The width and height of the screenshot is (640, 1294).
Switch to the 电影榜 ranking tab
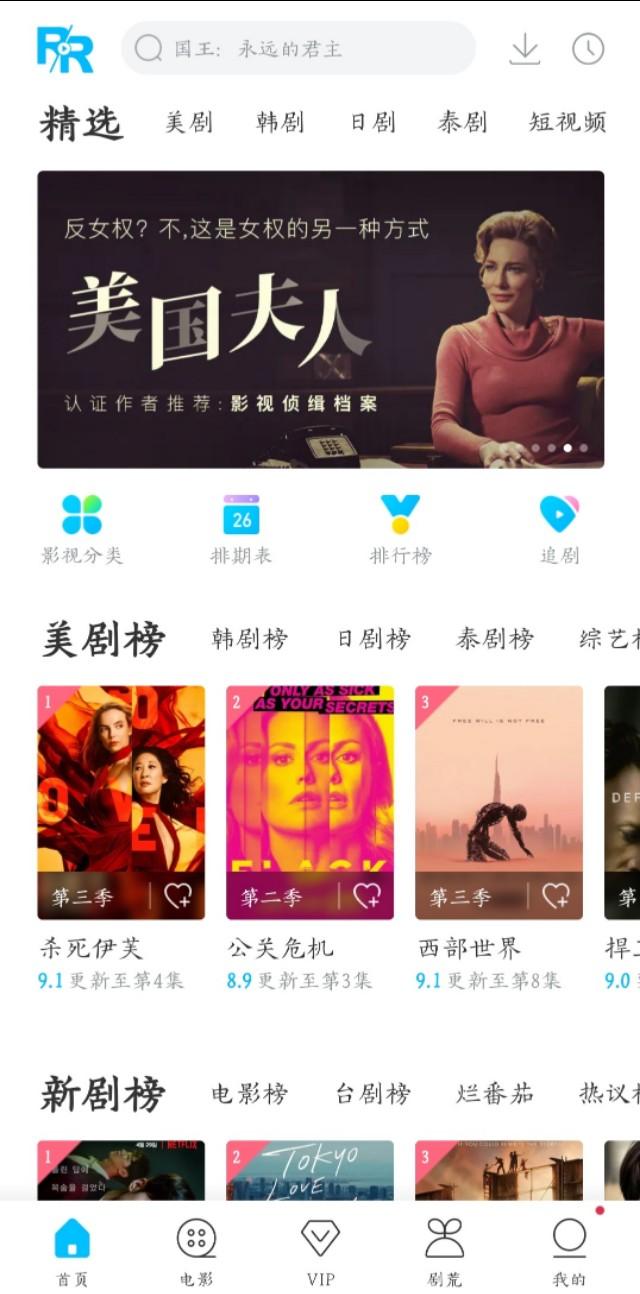[250, 1094]
